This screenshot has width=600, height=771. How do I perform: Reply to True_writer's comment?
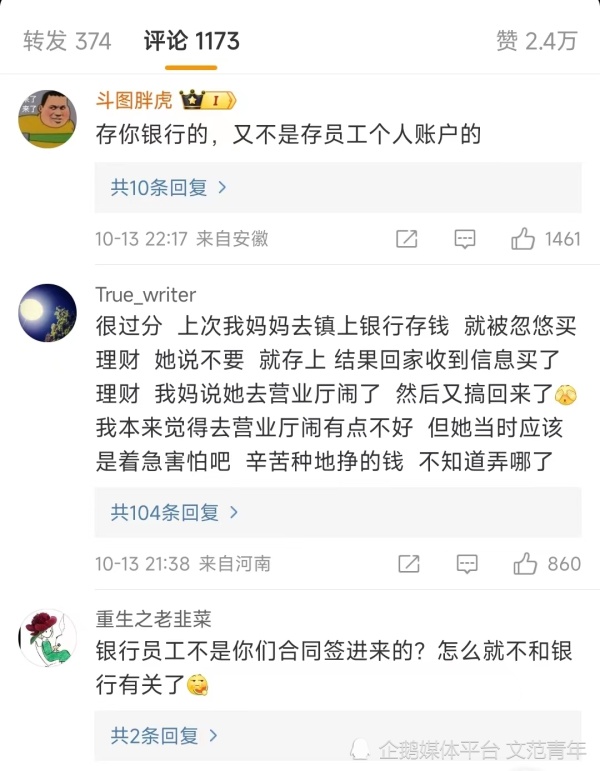tap(466, 564)
